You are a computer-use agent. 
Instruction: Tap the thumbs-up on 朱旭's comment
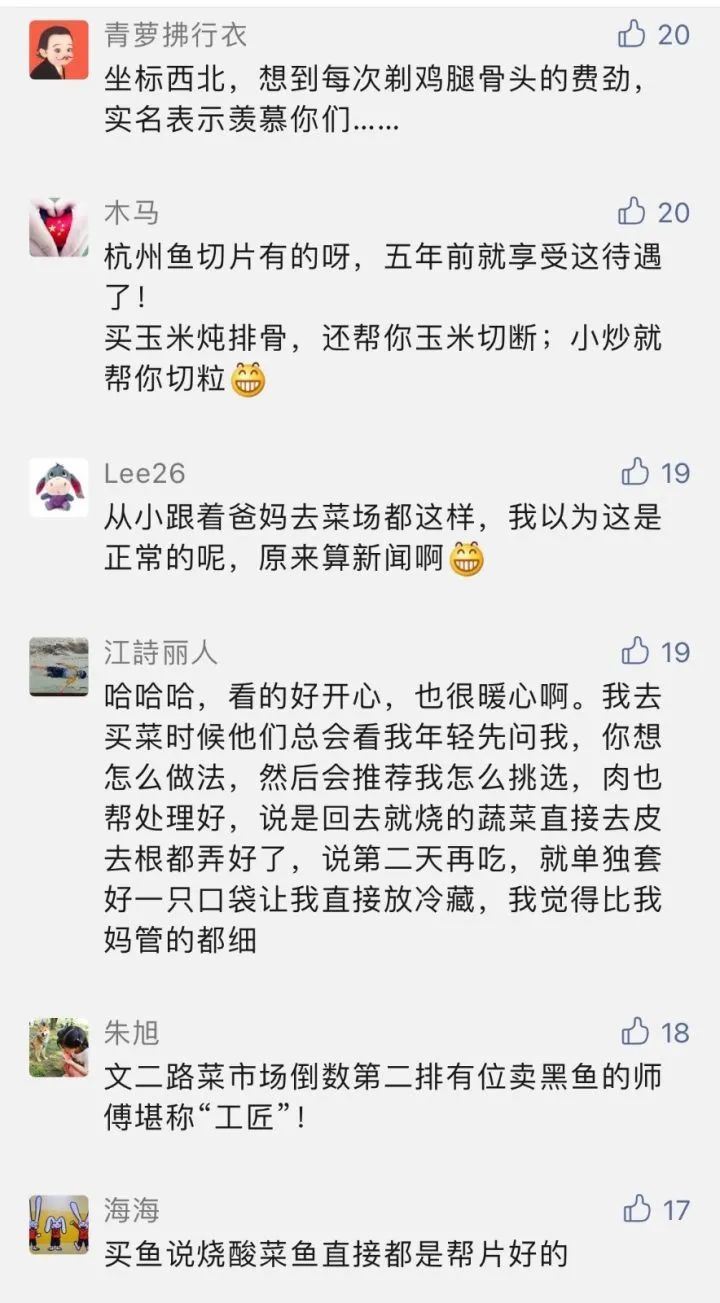(636, 1032)
